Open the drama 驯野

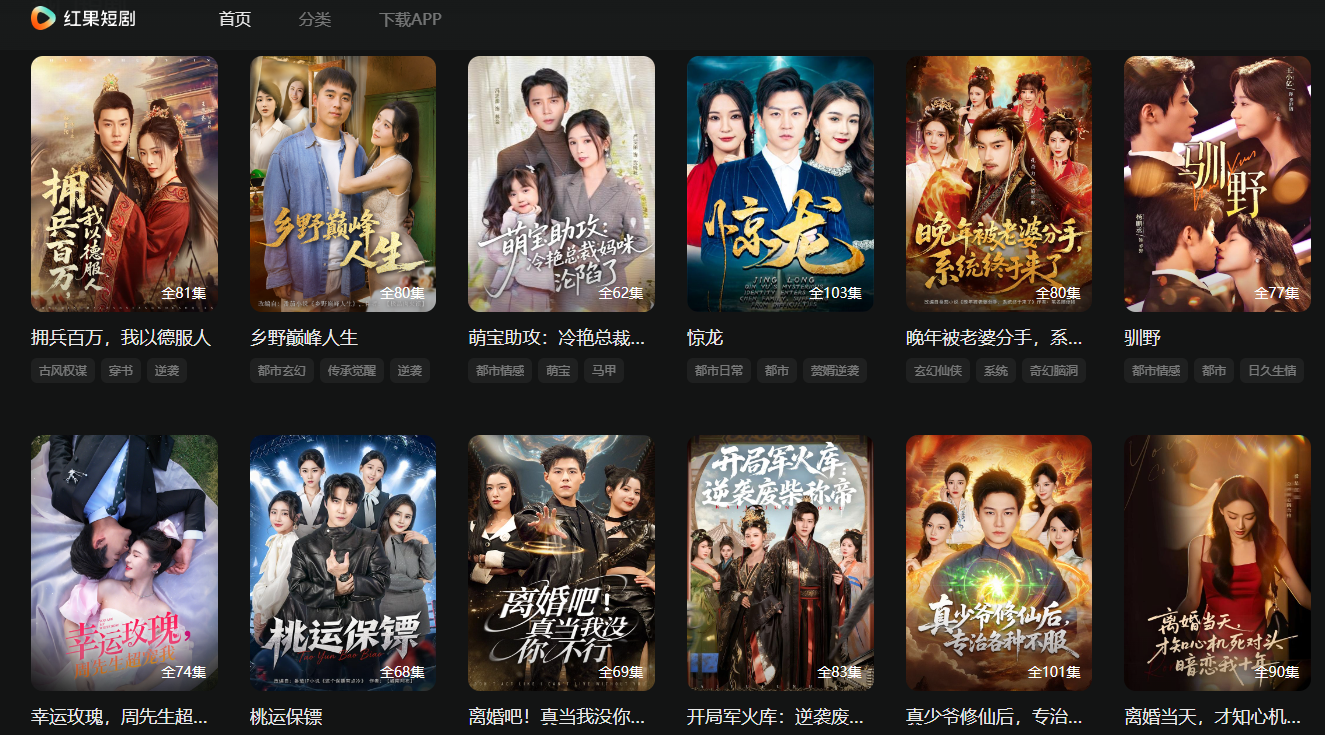pos(1217,184)
